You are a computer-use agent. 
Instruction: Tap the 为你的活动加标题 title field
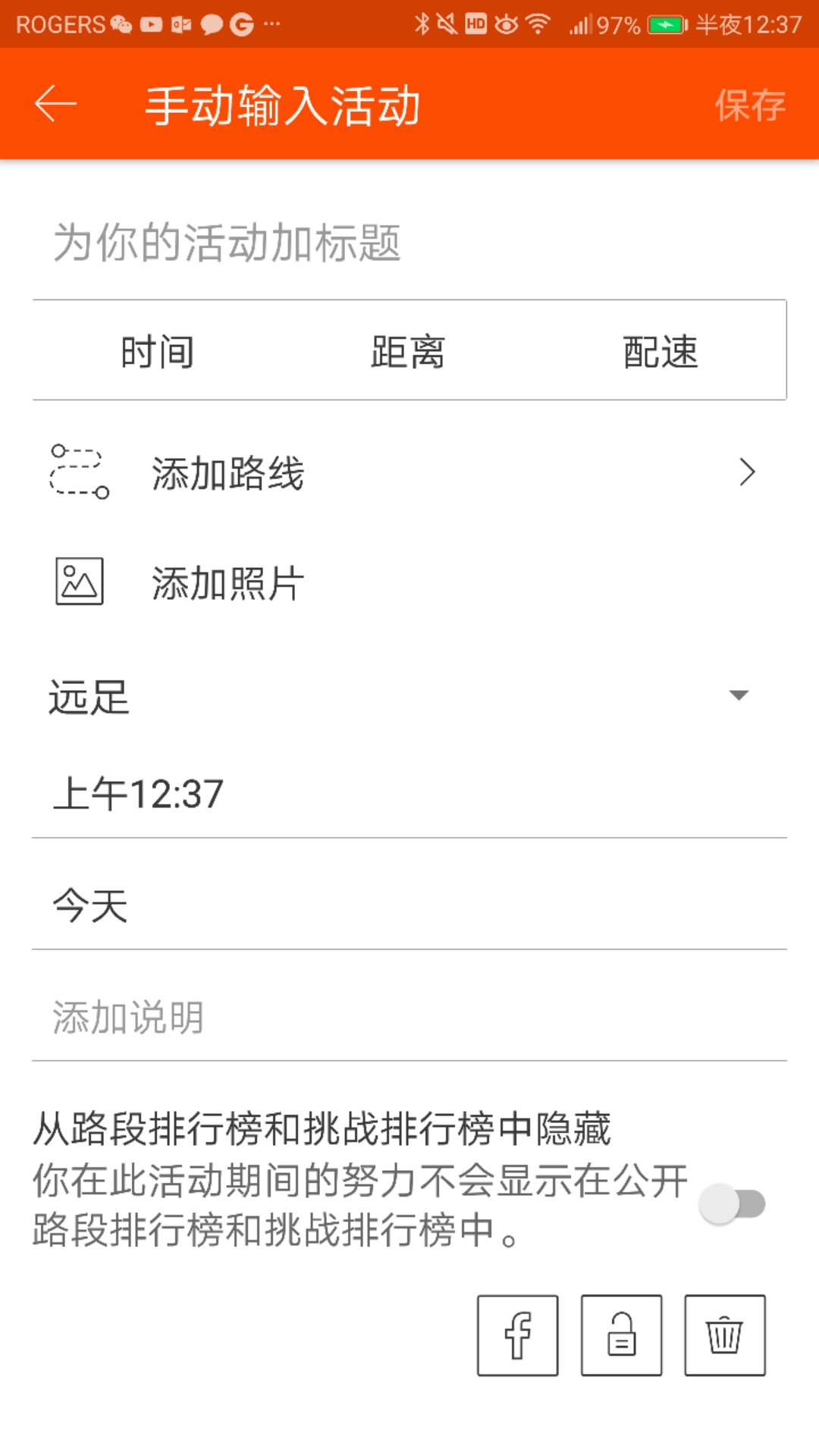(x=409, y=243)
